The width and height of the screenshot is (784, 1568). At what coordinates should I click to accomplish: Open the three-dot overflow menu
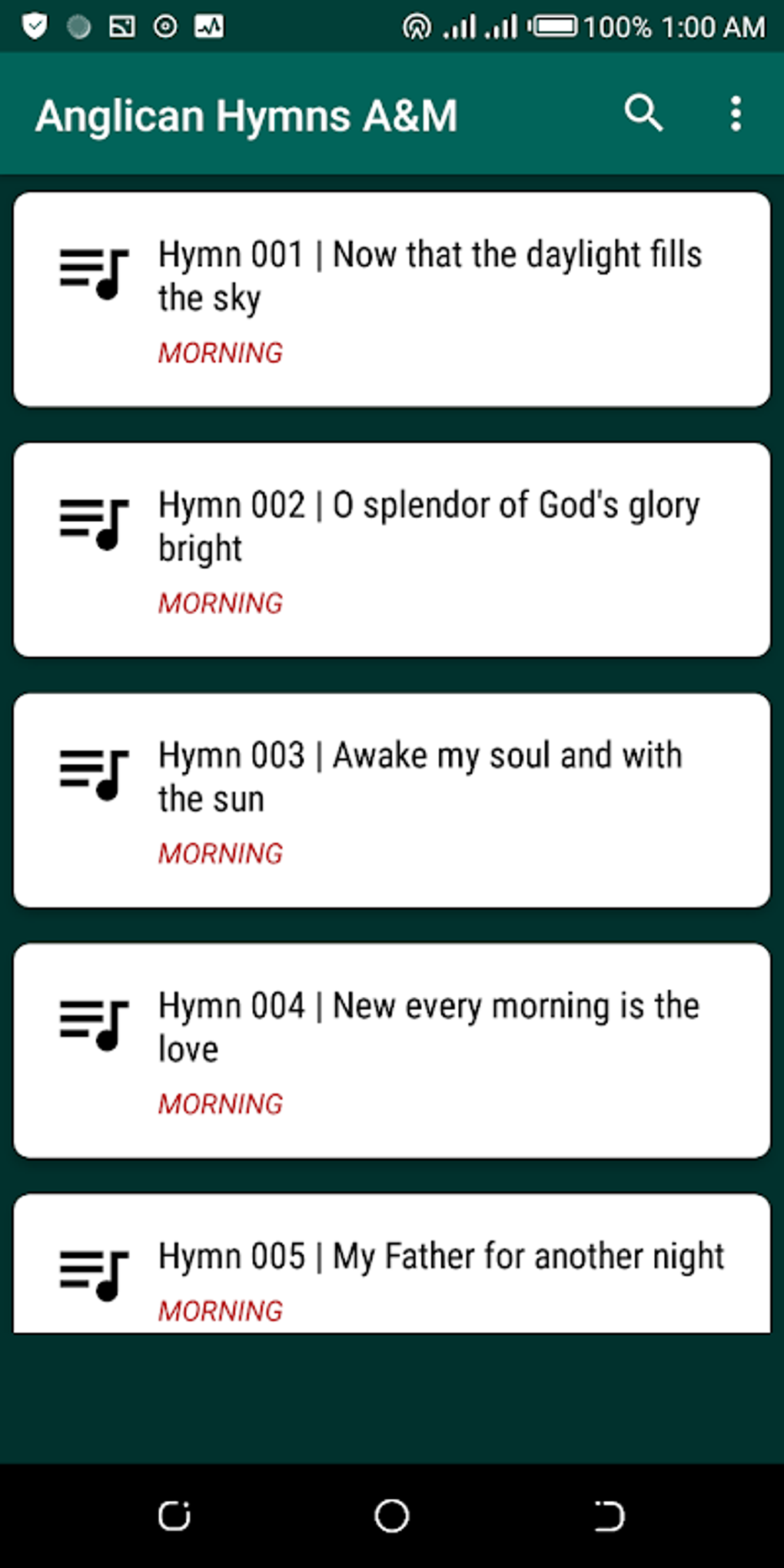click(736, 114)
